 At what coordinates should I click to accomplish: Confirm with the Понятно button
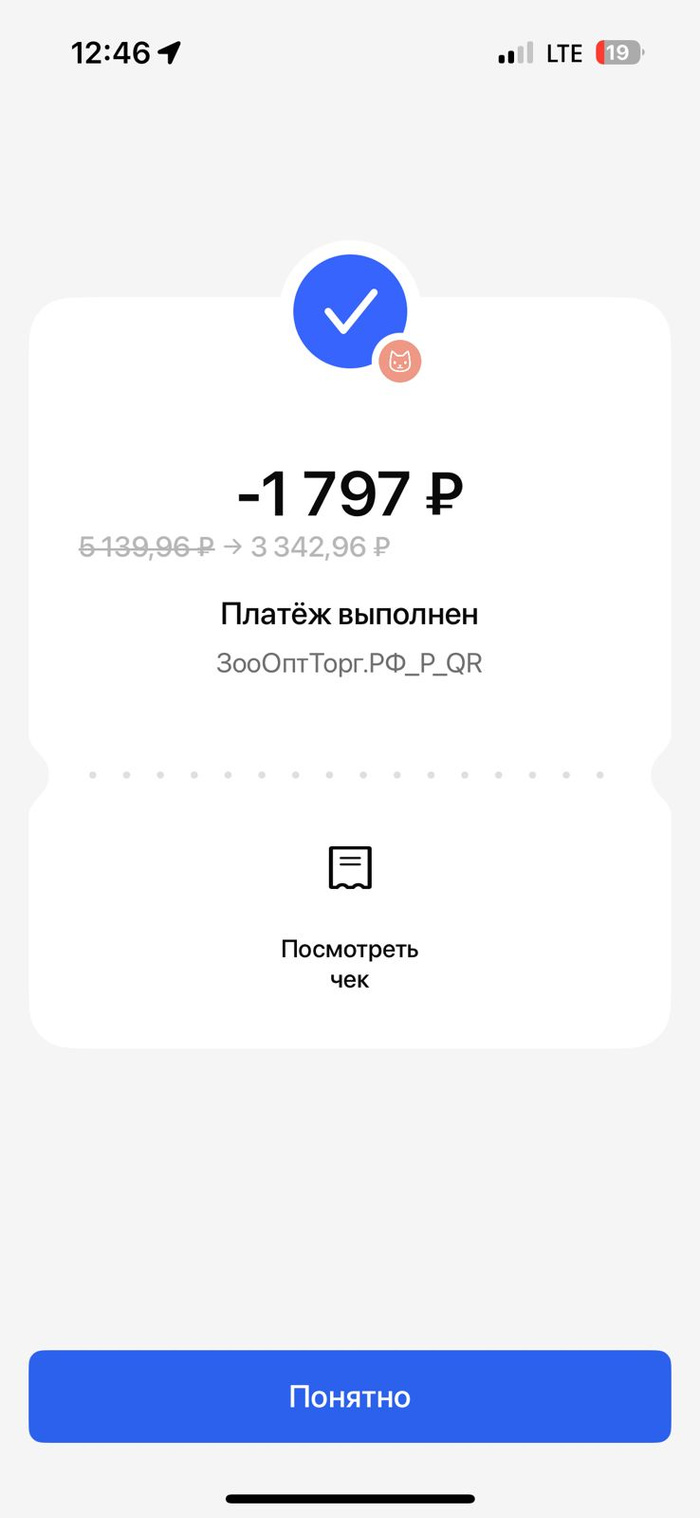350,1396
